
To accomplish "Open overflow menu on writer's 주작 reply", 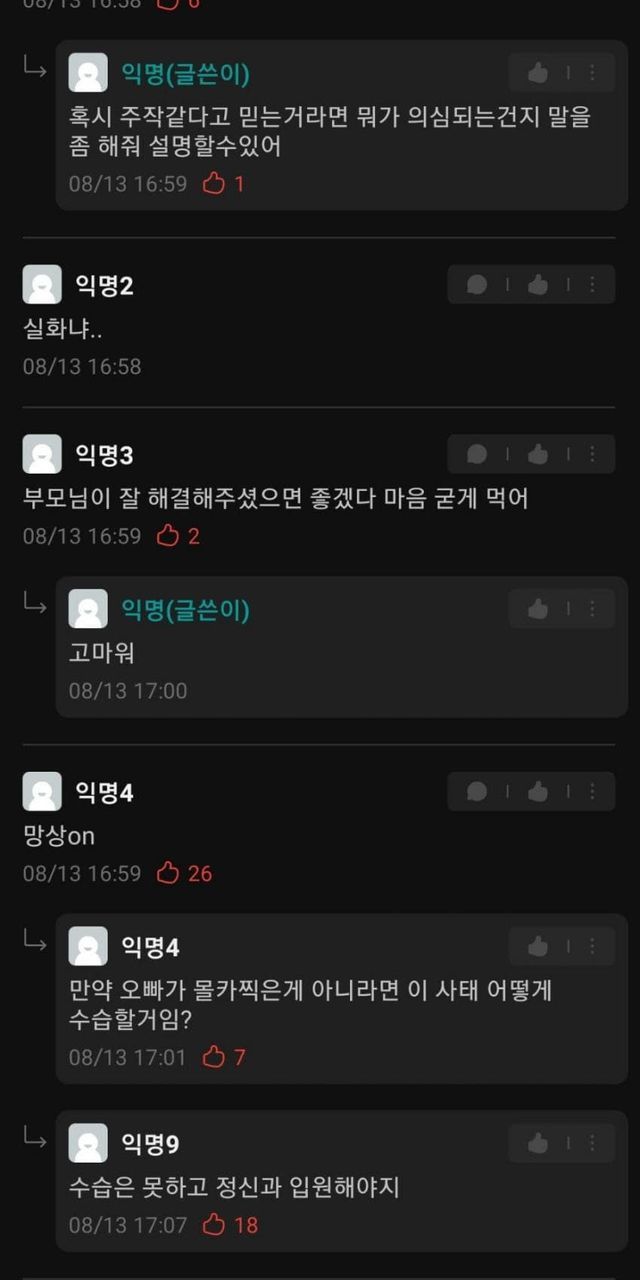I will (x=592, y=72).
